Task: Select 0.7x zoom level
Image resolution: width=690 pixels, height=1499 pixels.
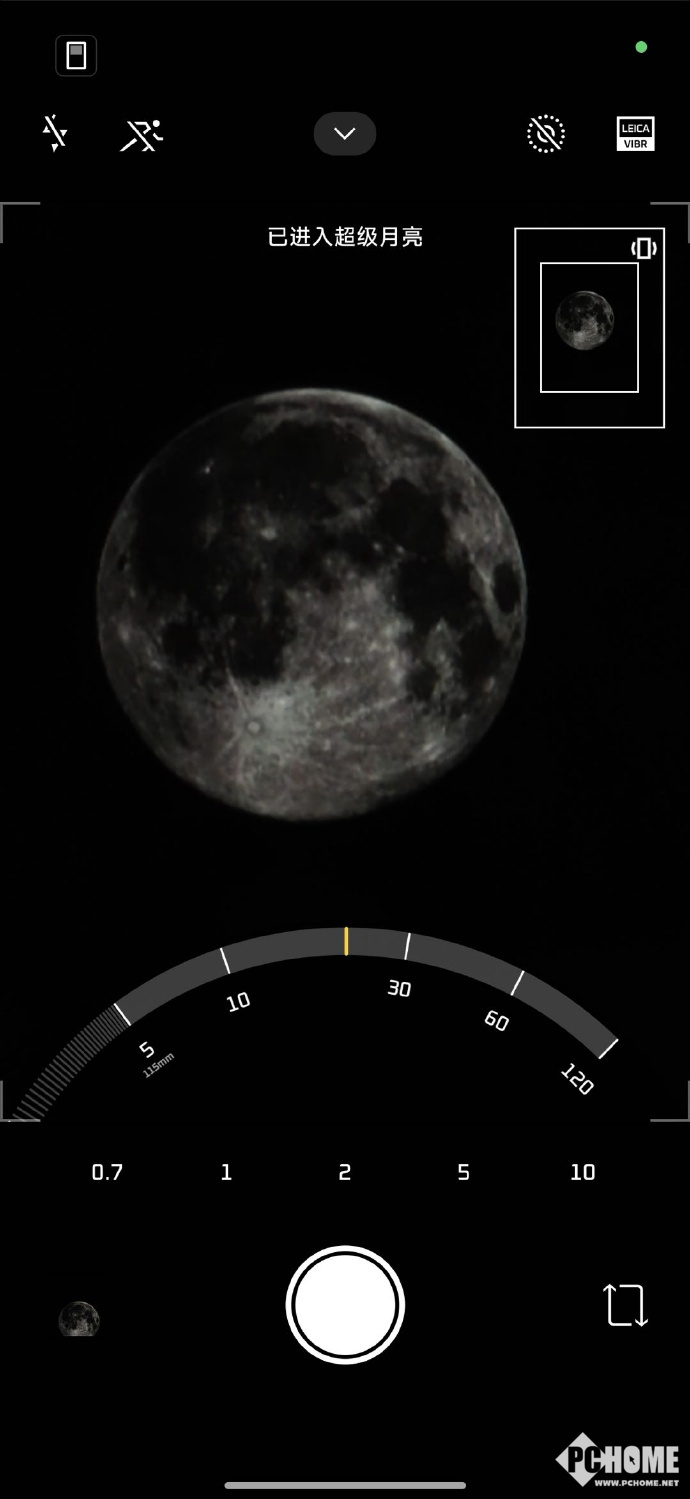Action: [x=107, y=1172]
